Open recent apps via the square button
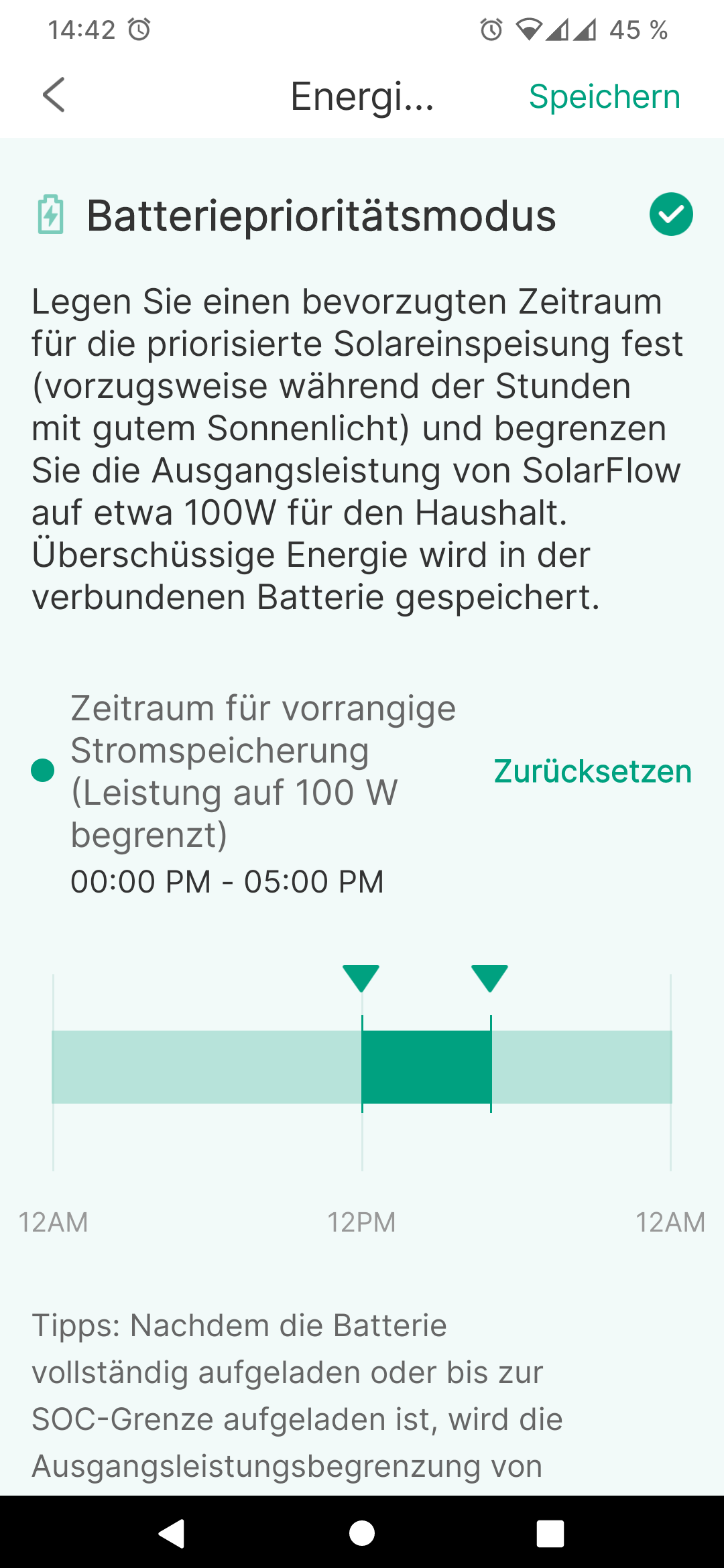 point(550,1533)
